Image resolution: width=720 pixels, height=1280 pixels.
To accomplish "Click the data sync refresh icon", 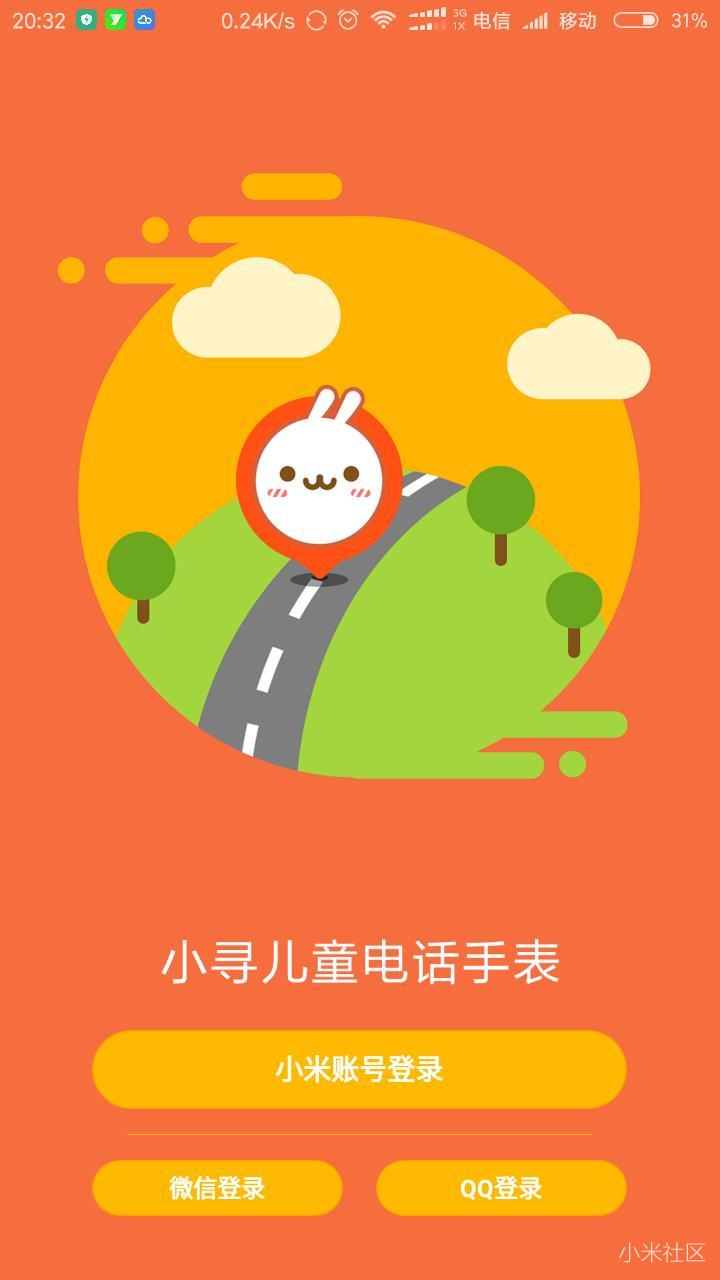I will click(x=316, y=18).
